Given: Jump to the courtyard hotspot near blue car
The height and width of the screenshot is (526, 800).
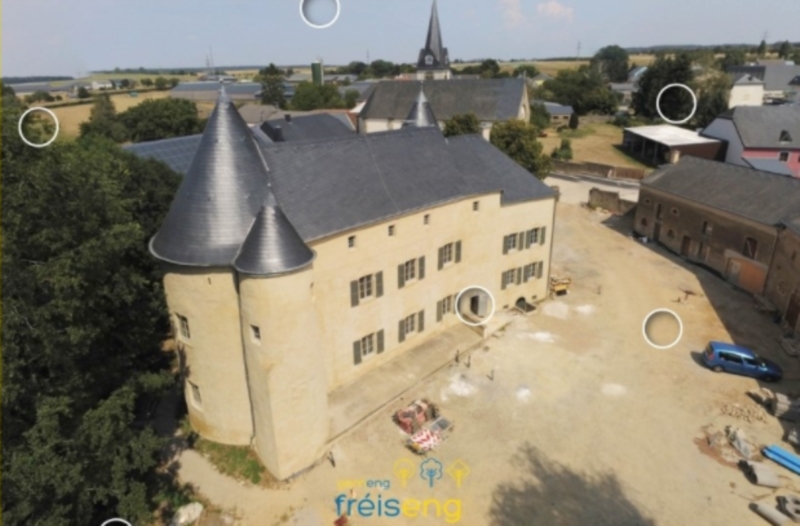Looking at the screenshot, I should pyautogui.click(x=662, y=328).
